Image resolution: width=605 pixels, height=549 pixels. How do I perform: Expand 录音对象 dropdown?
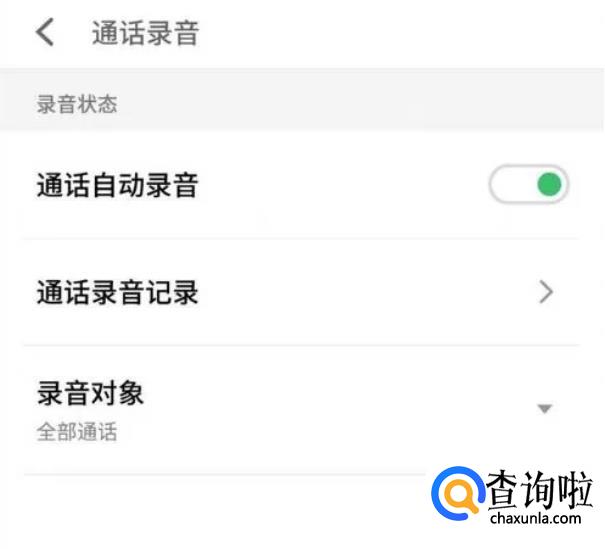544,408
